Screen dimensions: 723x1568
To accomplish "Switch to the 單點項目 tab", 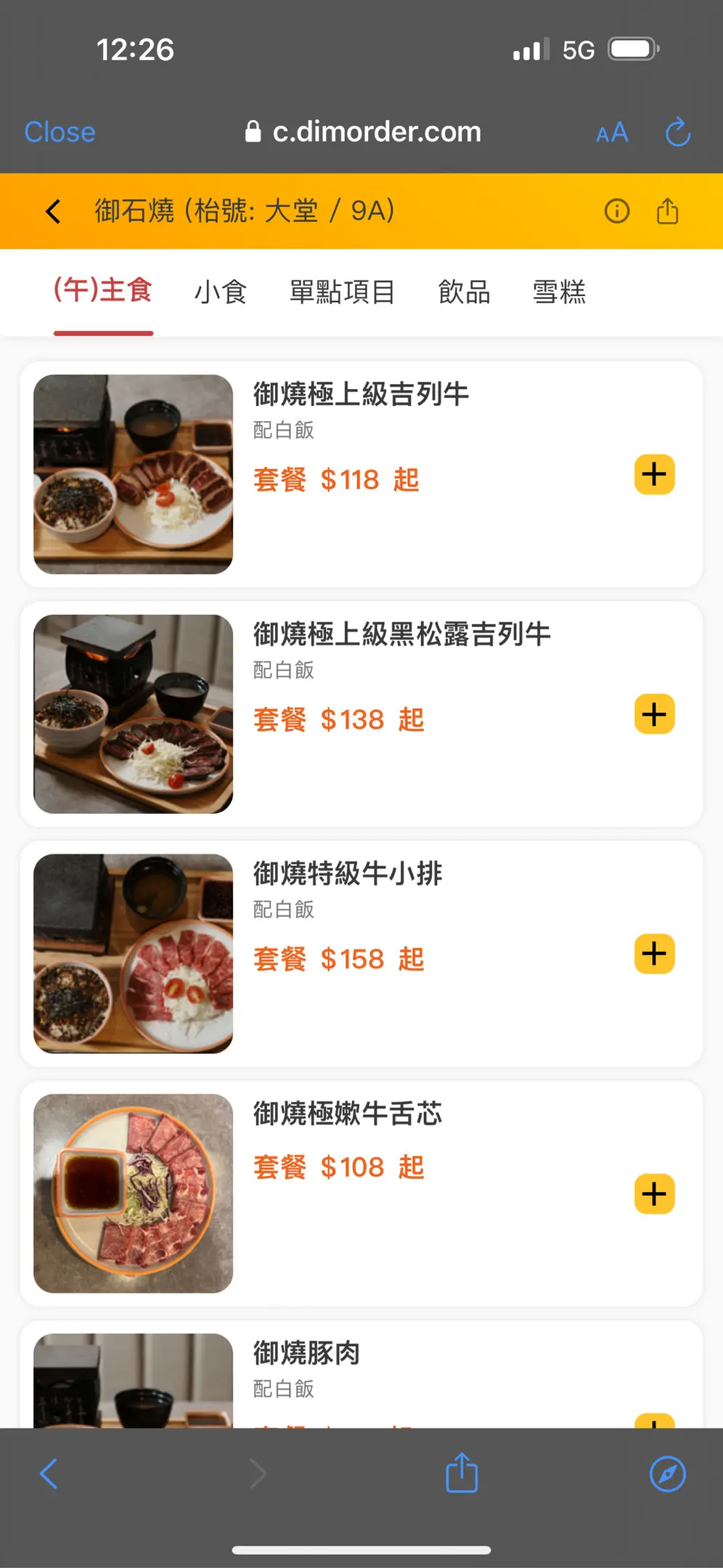I will click(x=342, y=292).
